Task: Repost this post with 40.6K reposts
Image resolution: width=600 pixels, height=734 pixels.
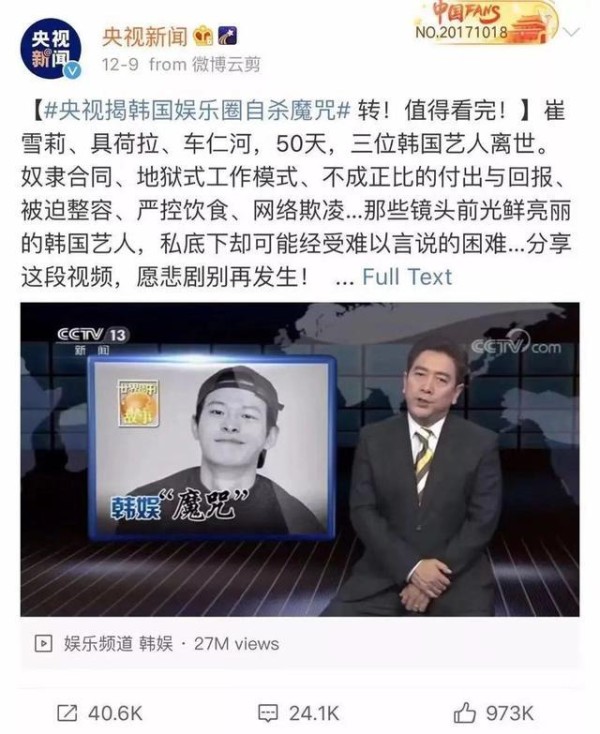Action: click(99, 712)
